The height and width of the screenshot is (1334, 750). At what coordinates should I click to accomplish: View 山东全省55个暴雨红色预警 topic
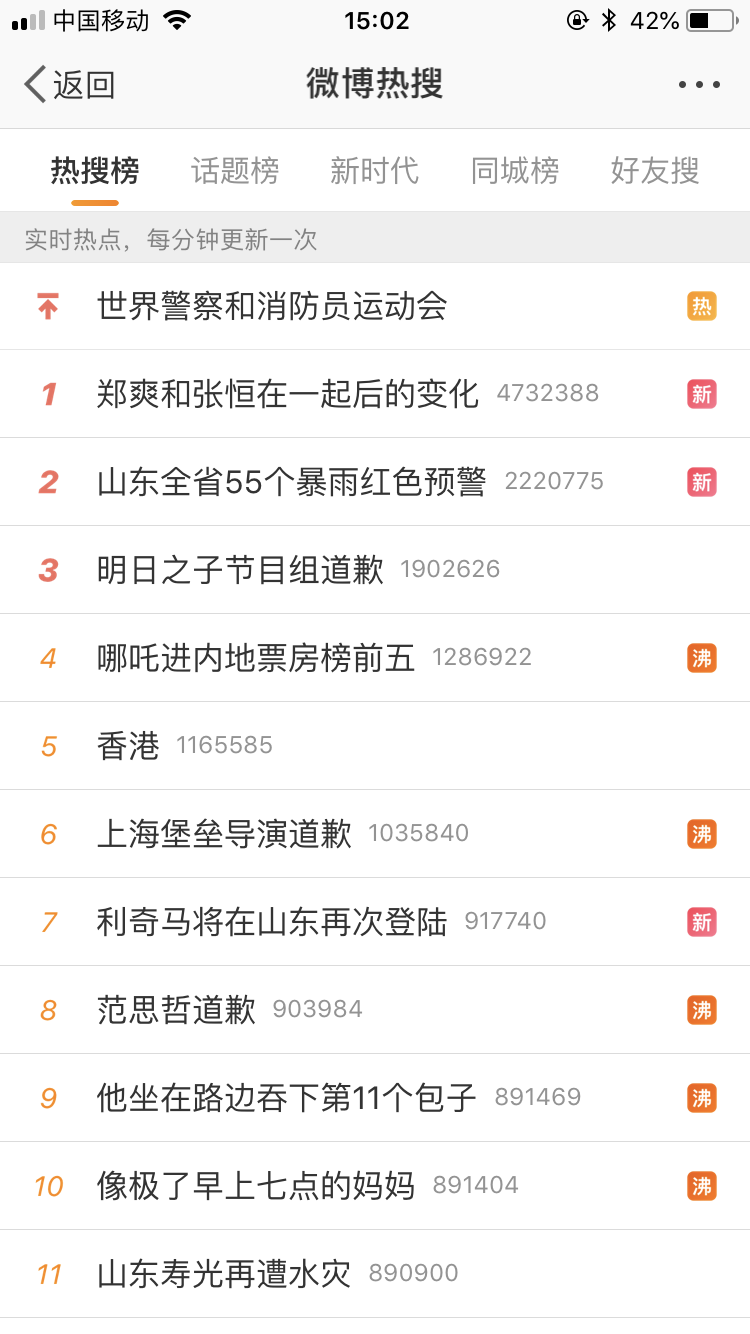pyautogui.click(x=375, y=482)
